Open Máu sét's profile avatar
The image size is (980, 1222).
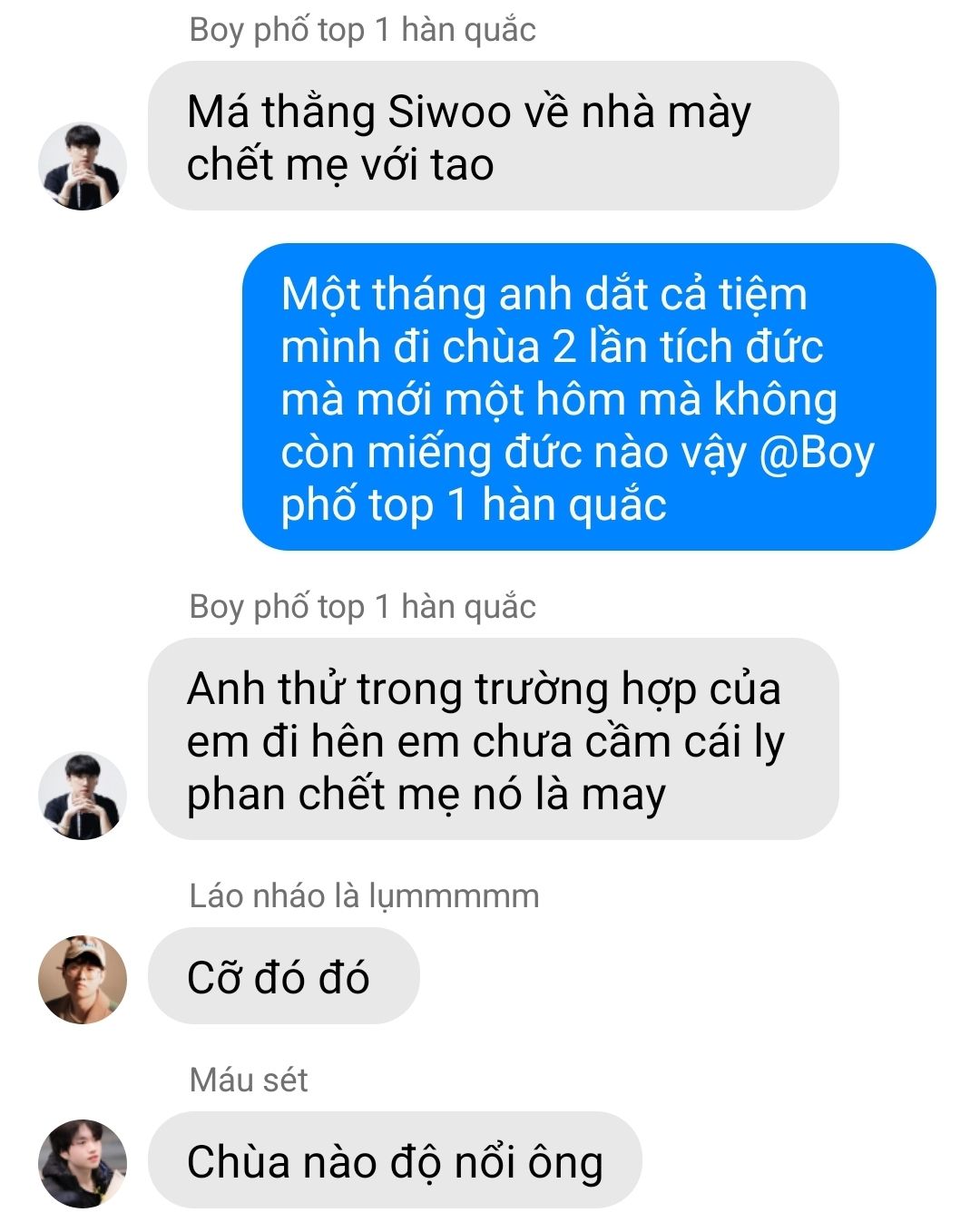tap(83, 1163)
